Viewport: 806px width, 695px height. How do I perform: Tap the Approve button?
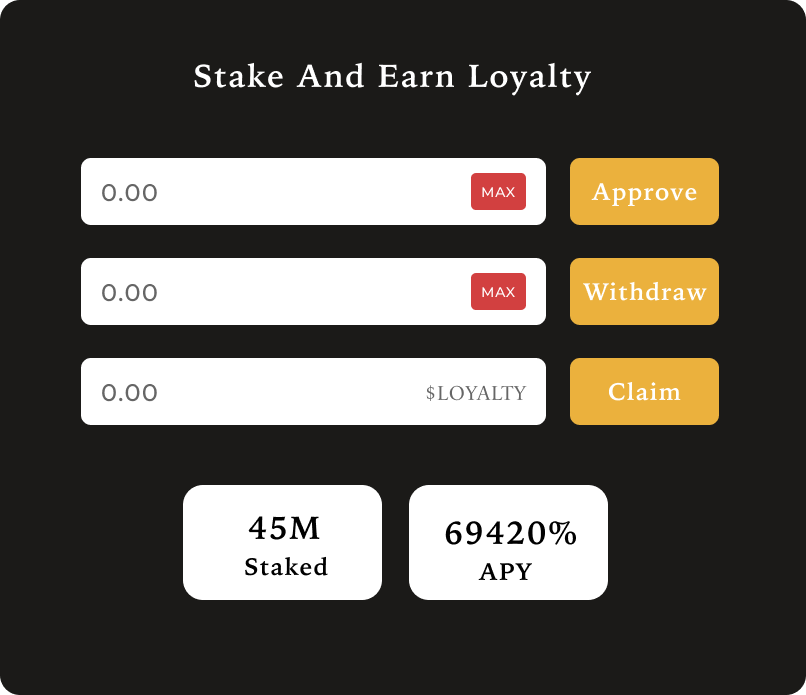(644, 192)
